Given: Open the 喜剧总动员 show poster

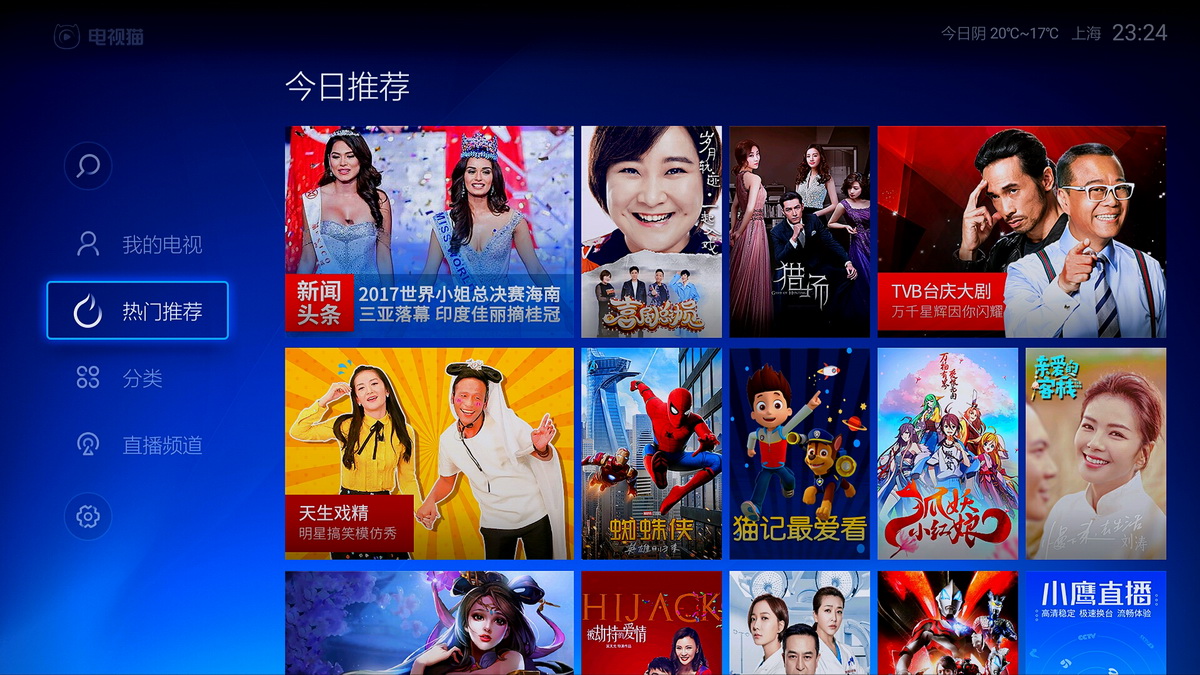Looking at the screenshot, I should point(651,231).
